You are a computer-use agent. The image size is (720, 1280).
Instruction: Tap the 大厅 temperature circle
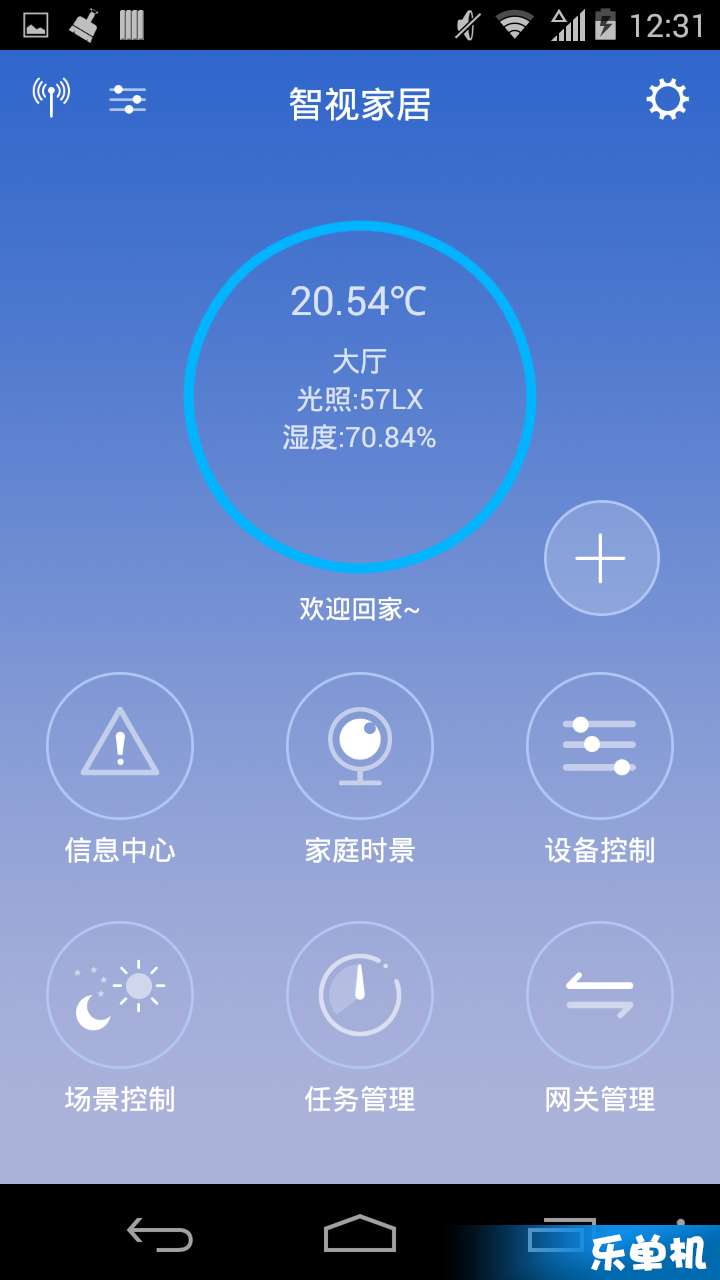(x=360, y=397)
